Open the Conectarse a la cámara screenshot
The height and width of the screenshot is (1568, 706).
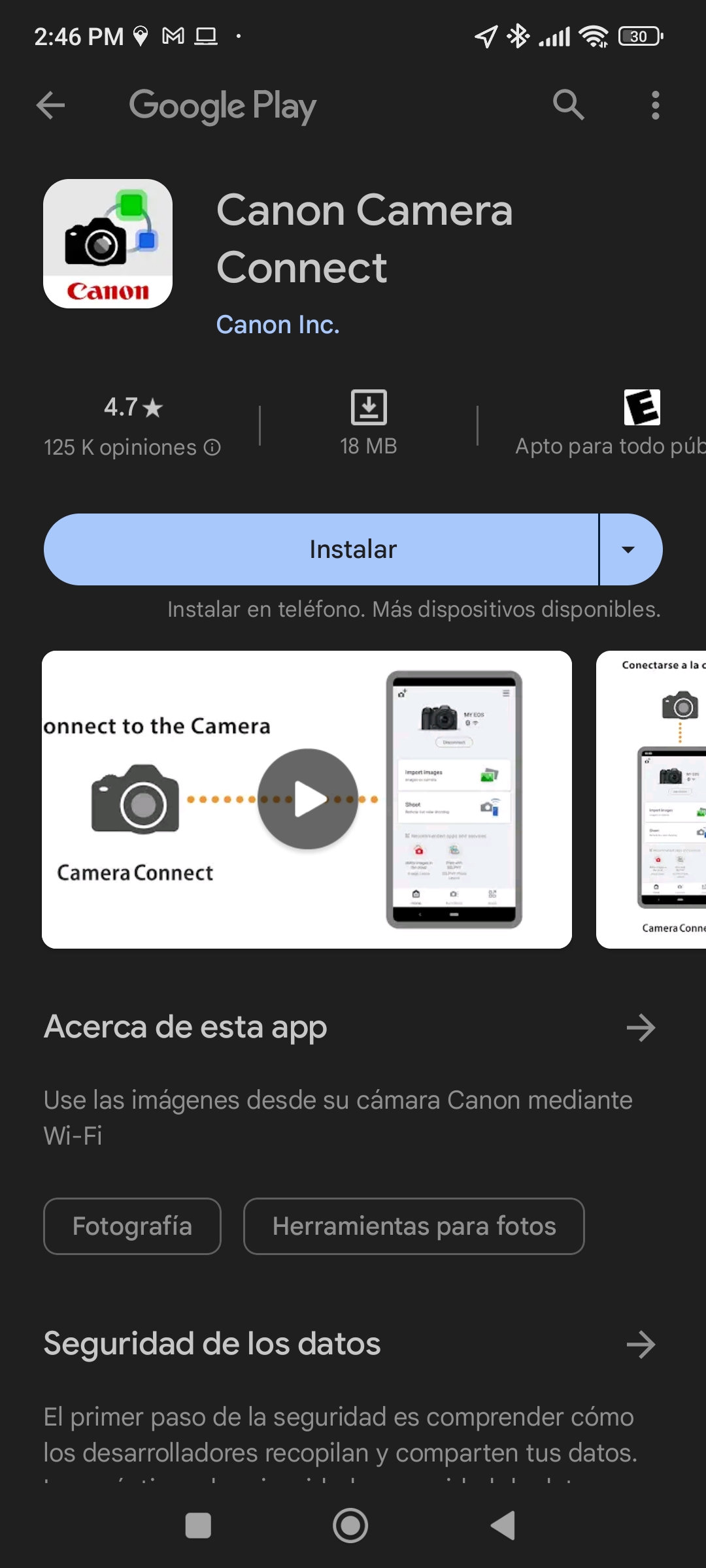pyautogui.click(x=651, y=799)
